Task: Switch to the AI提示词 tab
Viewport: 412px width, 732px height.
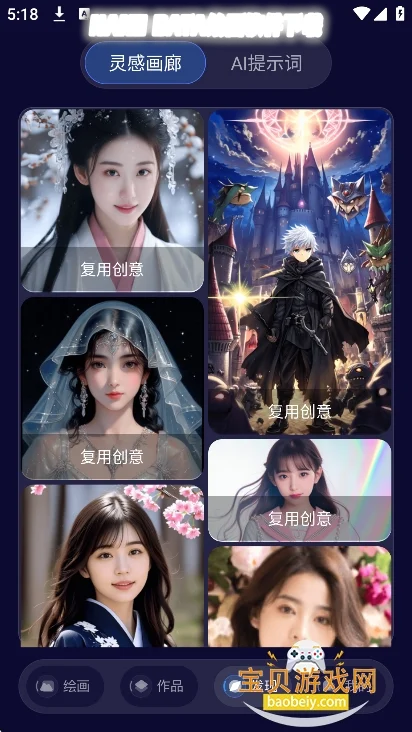Action: pyautogui.click(x=266, y=63)
